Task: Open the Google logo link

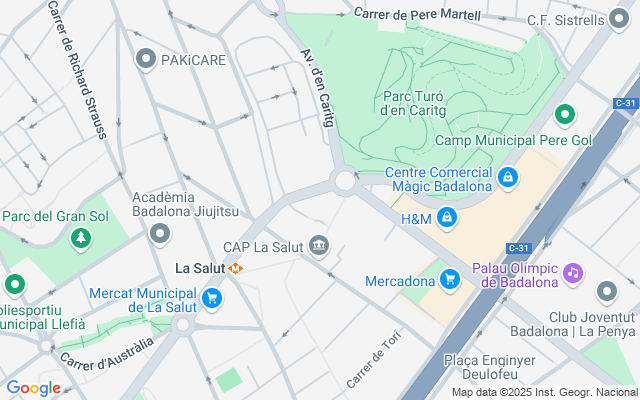Action: pyautogui.click(x=33, y=388)
